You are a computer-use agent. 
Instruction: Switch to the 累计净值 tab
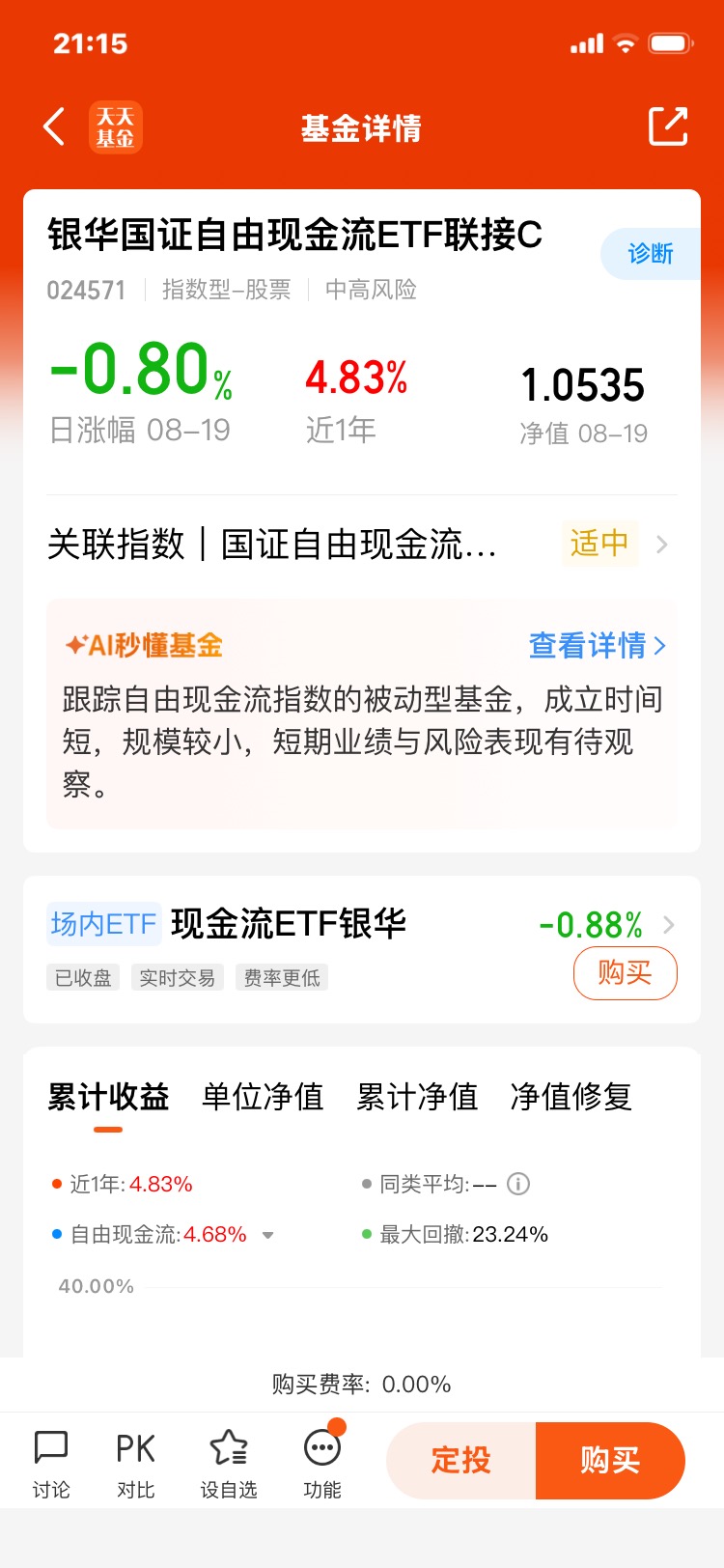[x=417, y=1097]
